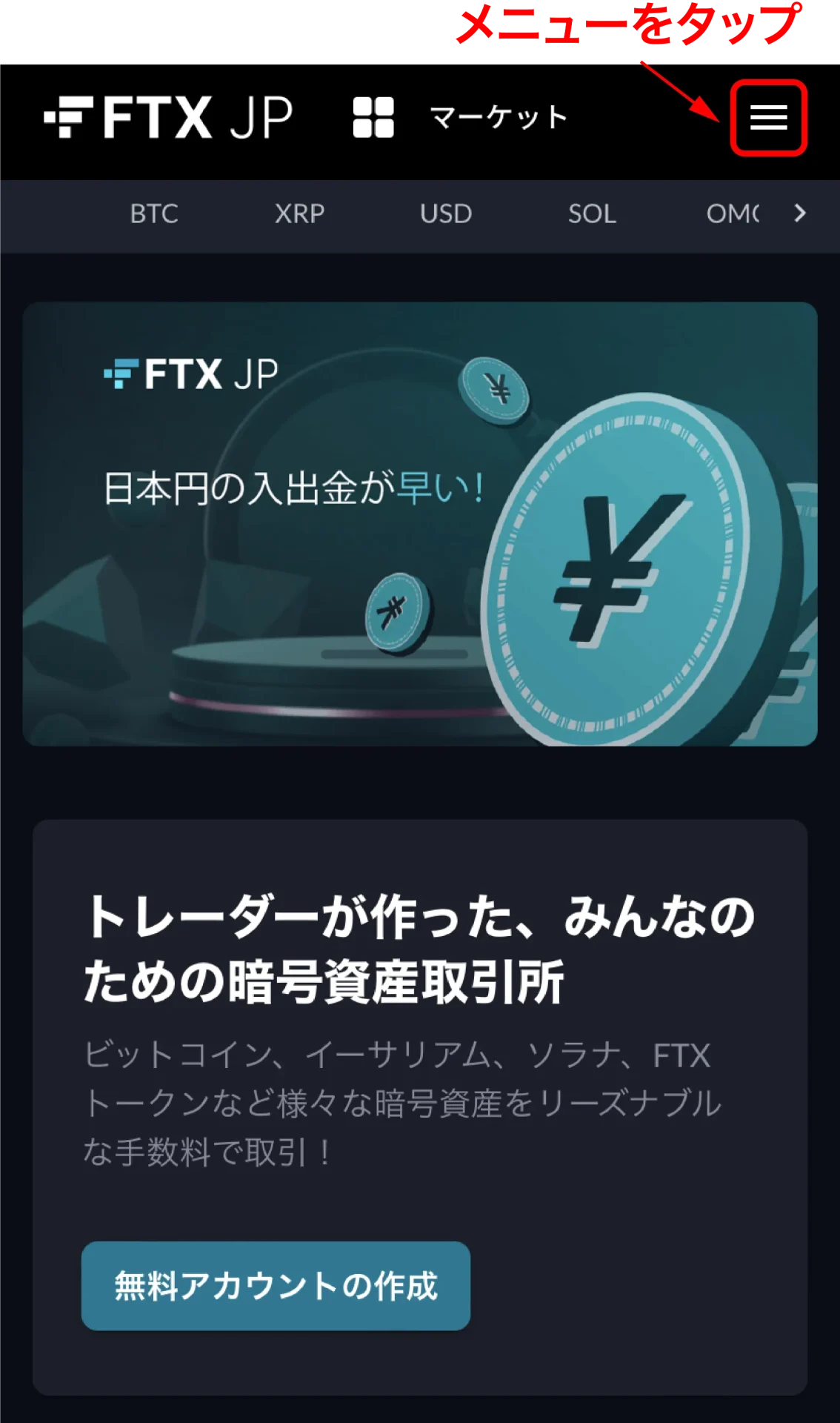Open the hamburger menu
This screenshot has height=1423, width=840.
click(x=768, y=118)
